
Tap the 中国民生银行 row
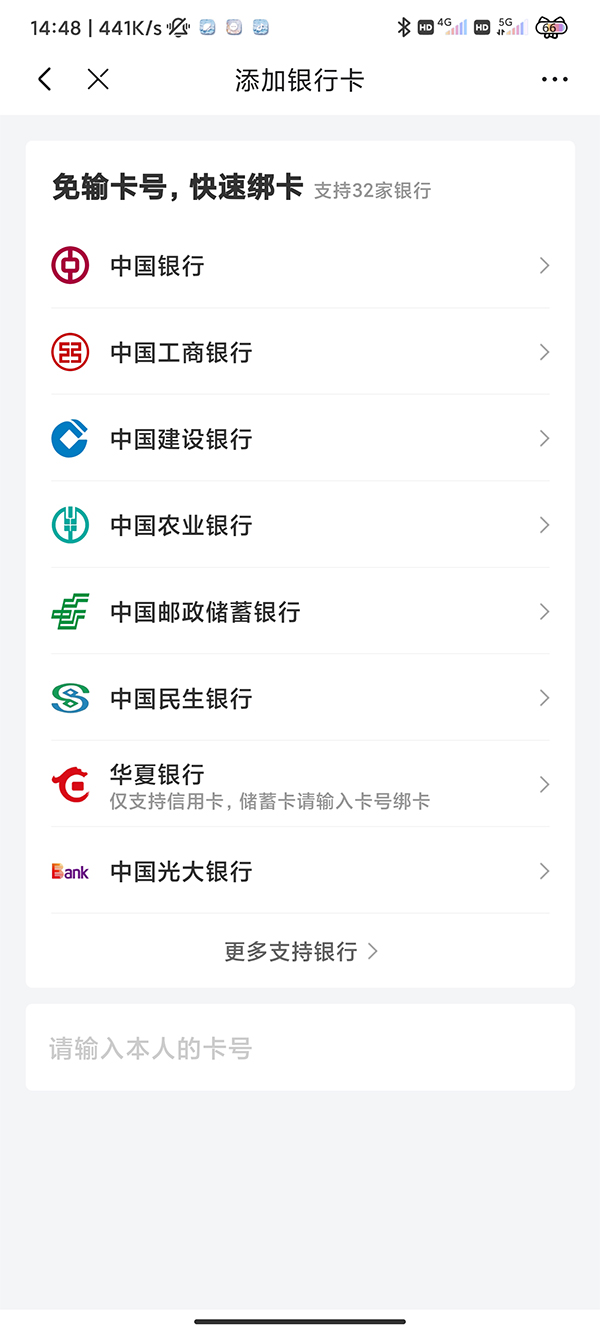pos(300,698)
